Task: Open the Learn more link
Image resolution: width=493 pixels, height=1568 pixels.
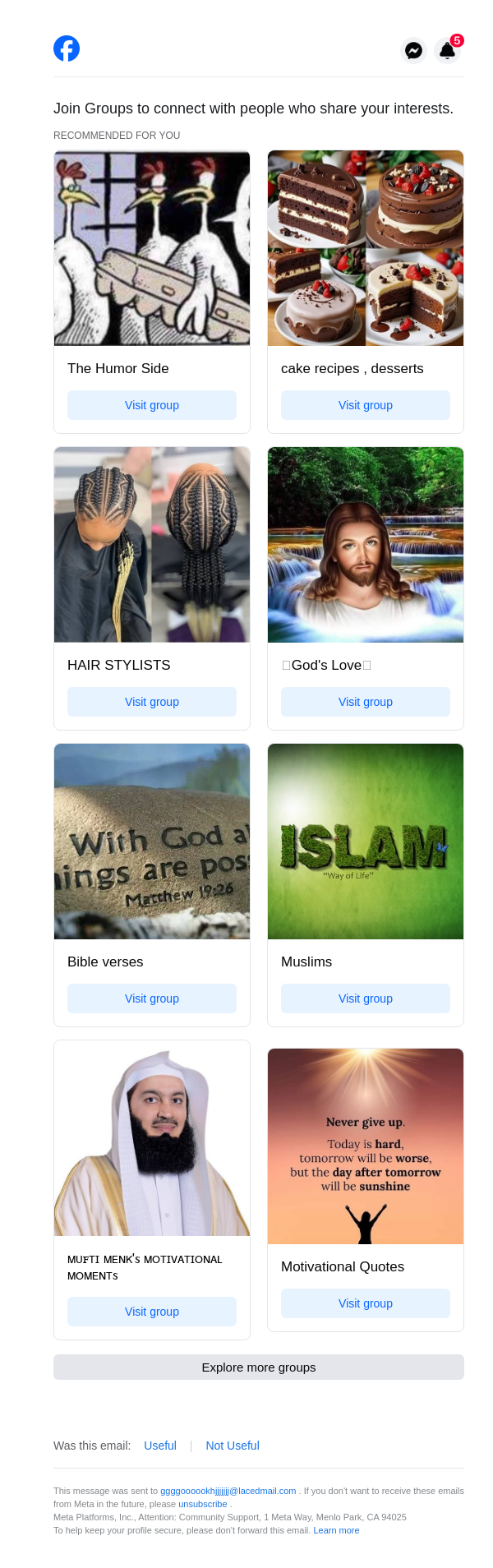Action: (336, 1530)
